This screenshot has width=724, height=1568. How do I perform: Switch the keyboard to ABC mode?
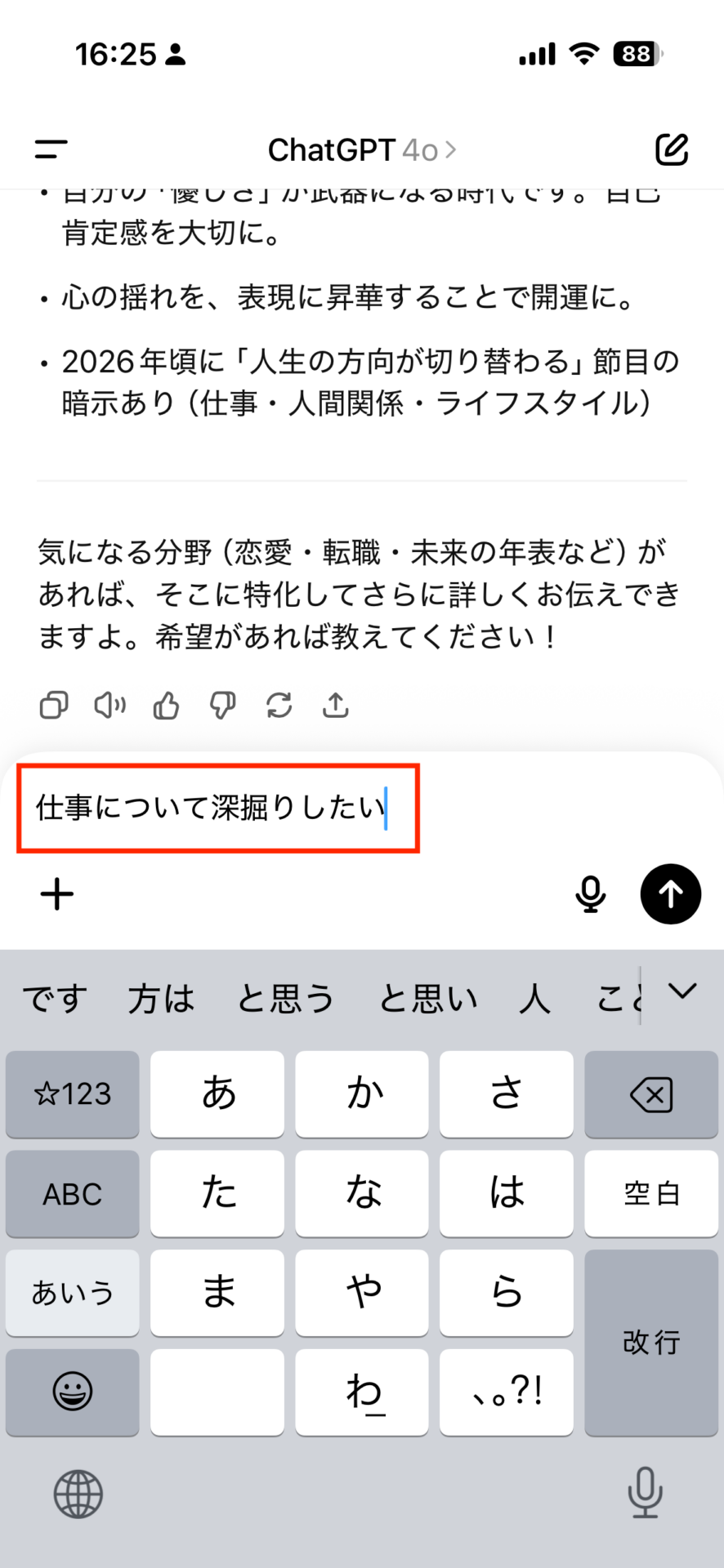(x=72, y=1194)
